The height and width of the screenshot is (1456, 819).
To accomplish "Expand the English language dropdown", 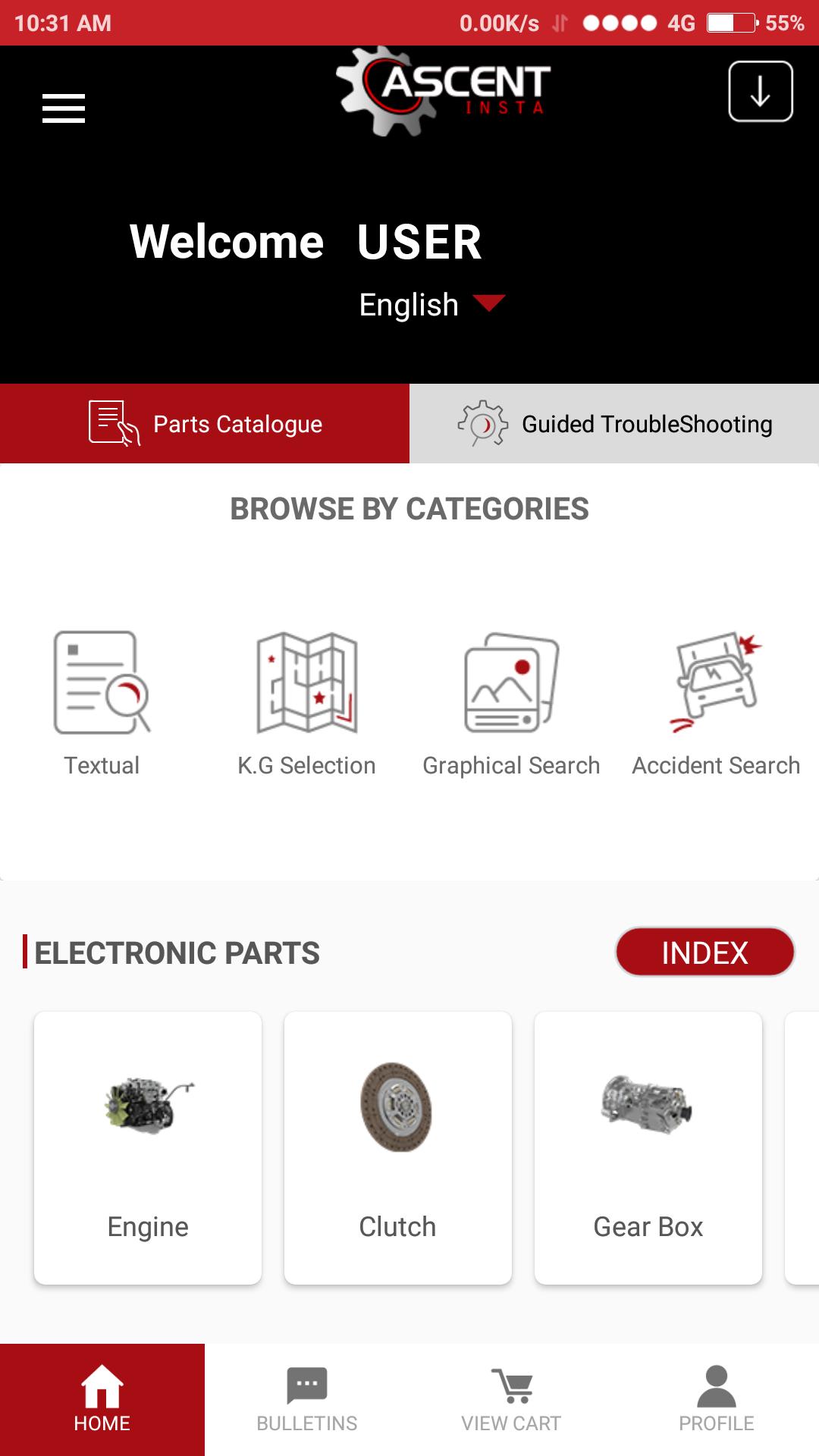I will (431, 305).
